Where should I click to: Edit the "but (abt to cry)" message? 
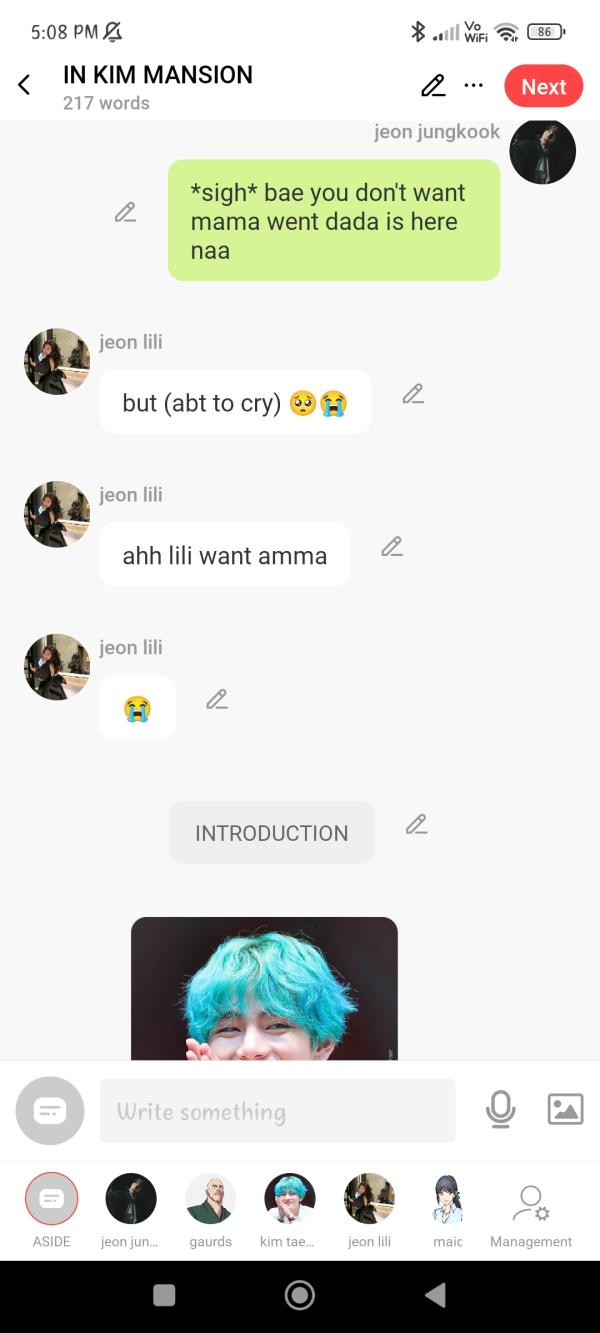(x=413, y=394)
